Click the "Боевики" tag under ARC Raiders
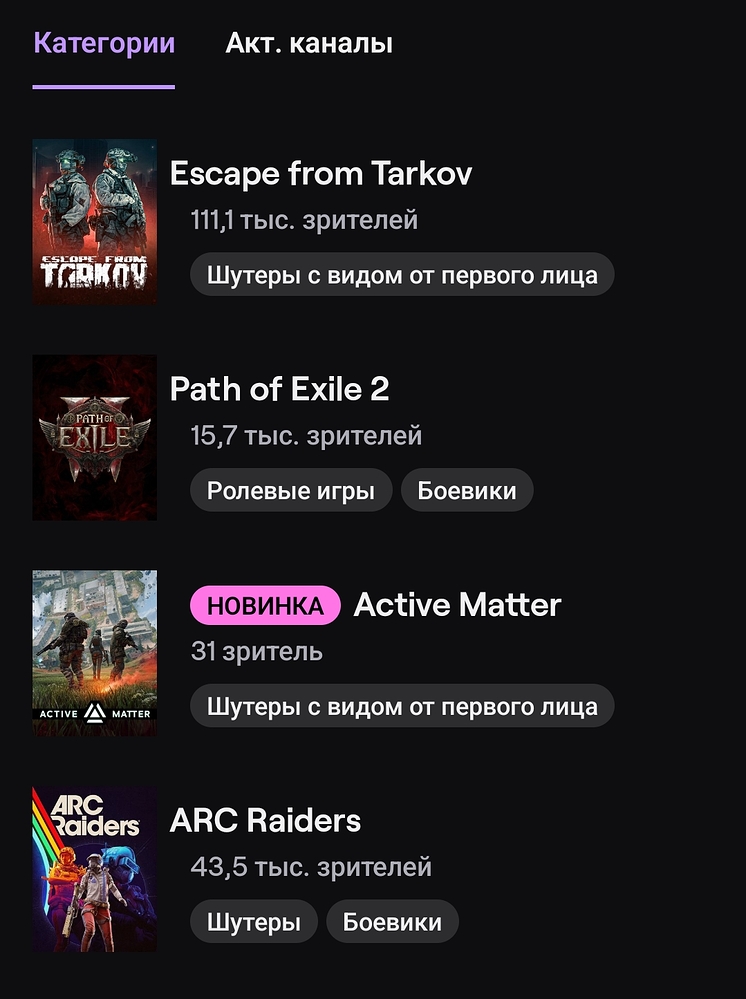The height and width of the screenshot is (999, 746). 391,921
